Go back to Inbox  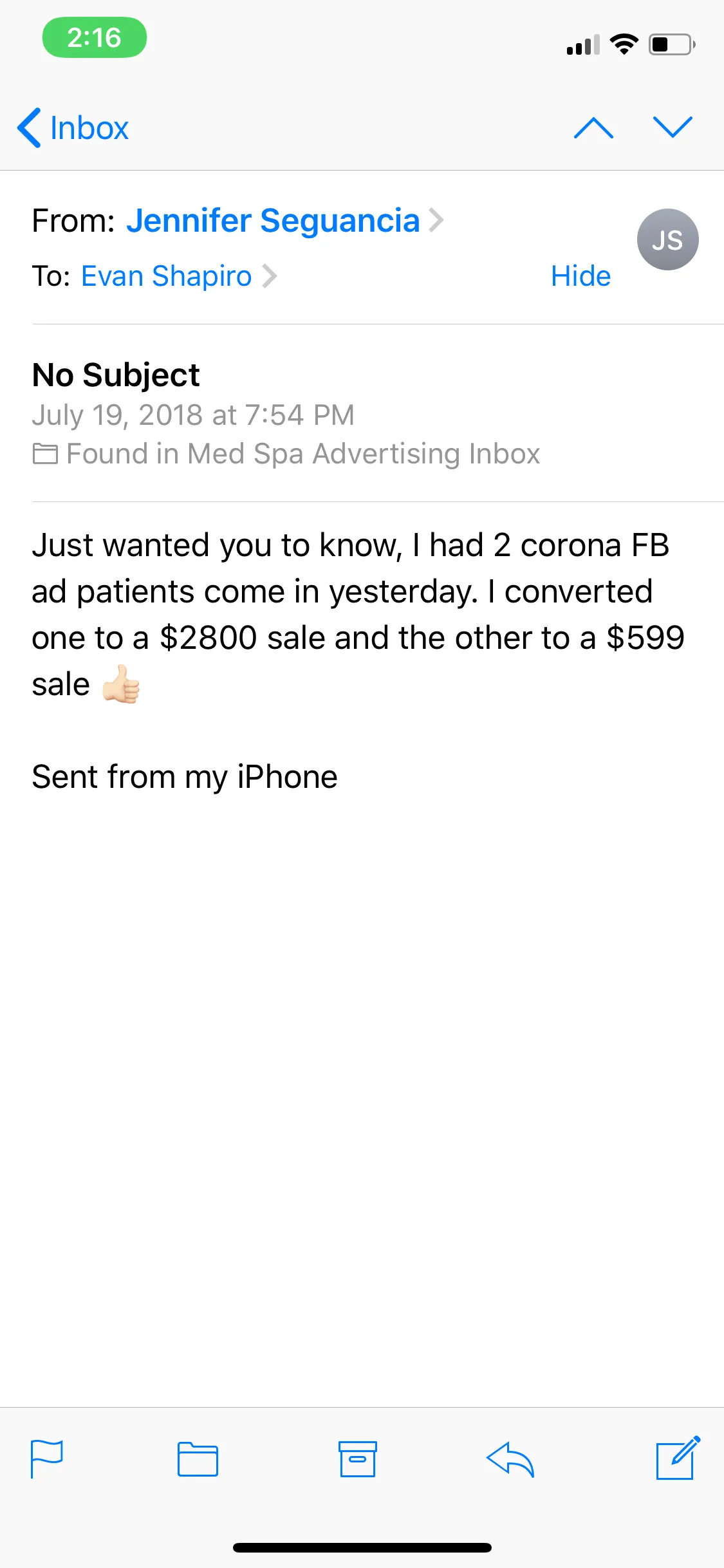coord(73,128)
